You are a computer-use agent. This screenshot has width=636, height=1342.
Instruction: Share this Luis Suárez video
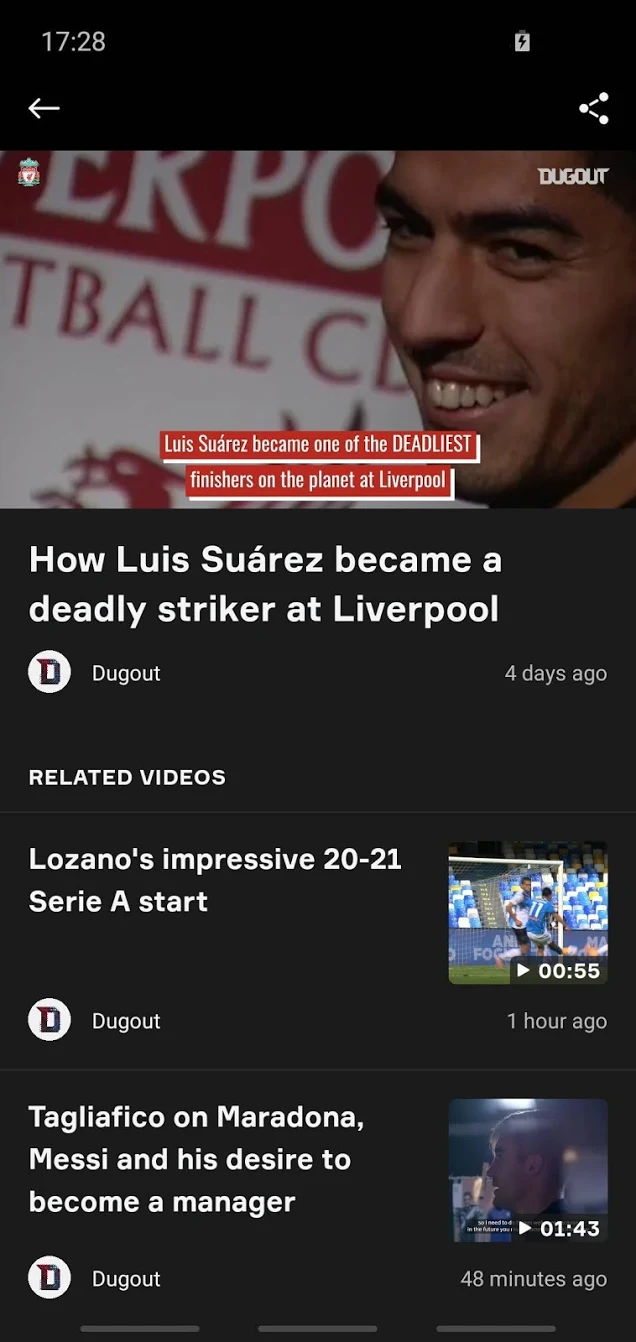[x=593, y=108]
